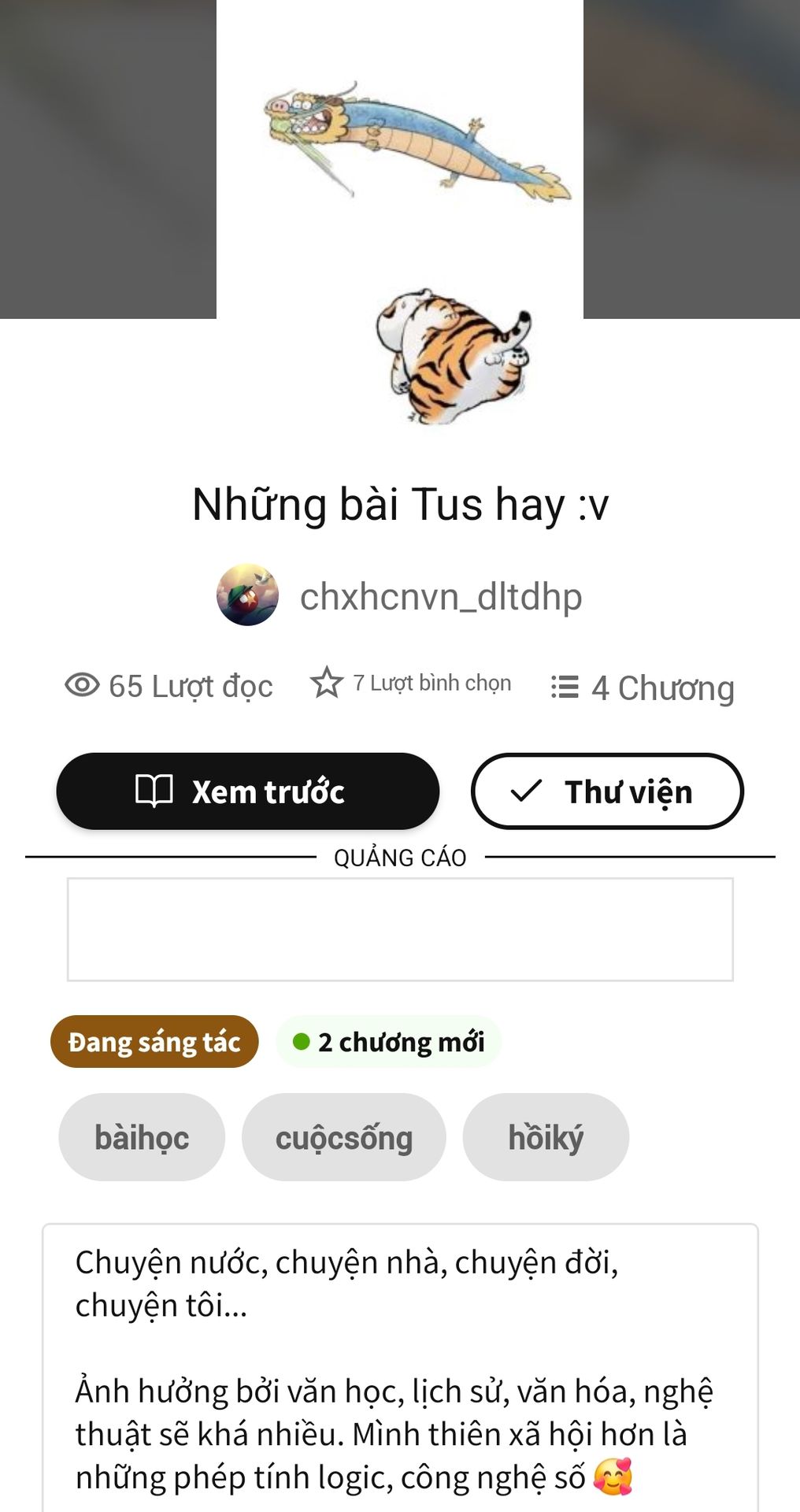Open author profile chxhcnvn_dltdhp

tap(440, 596)
